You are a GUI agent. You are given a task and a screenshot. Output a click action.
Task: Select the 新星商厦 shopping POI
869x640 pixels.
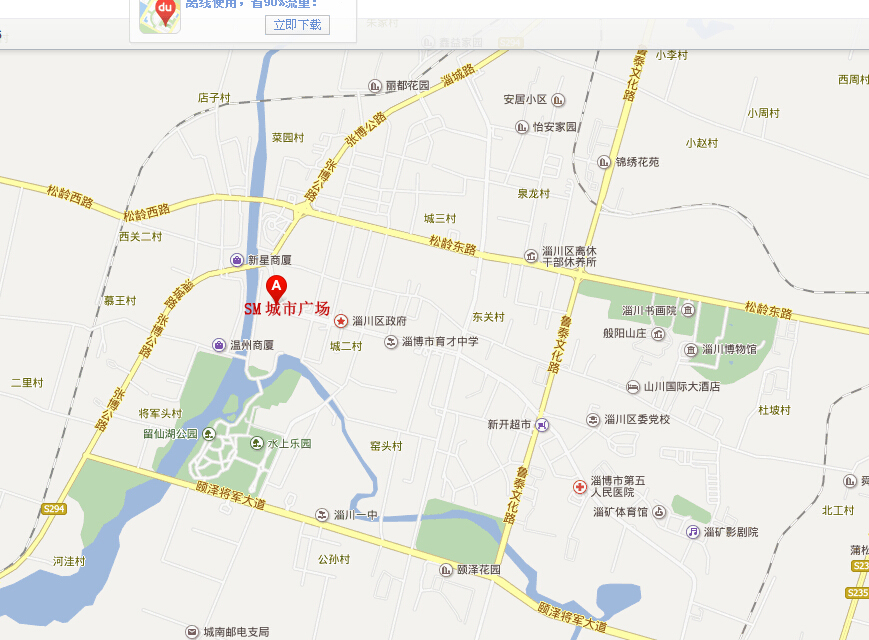[x=237, y=260]
